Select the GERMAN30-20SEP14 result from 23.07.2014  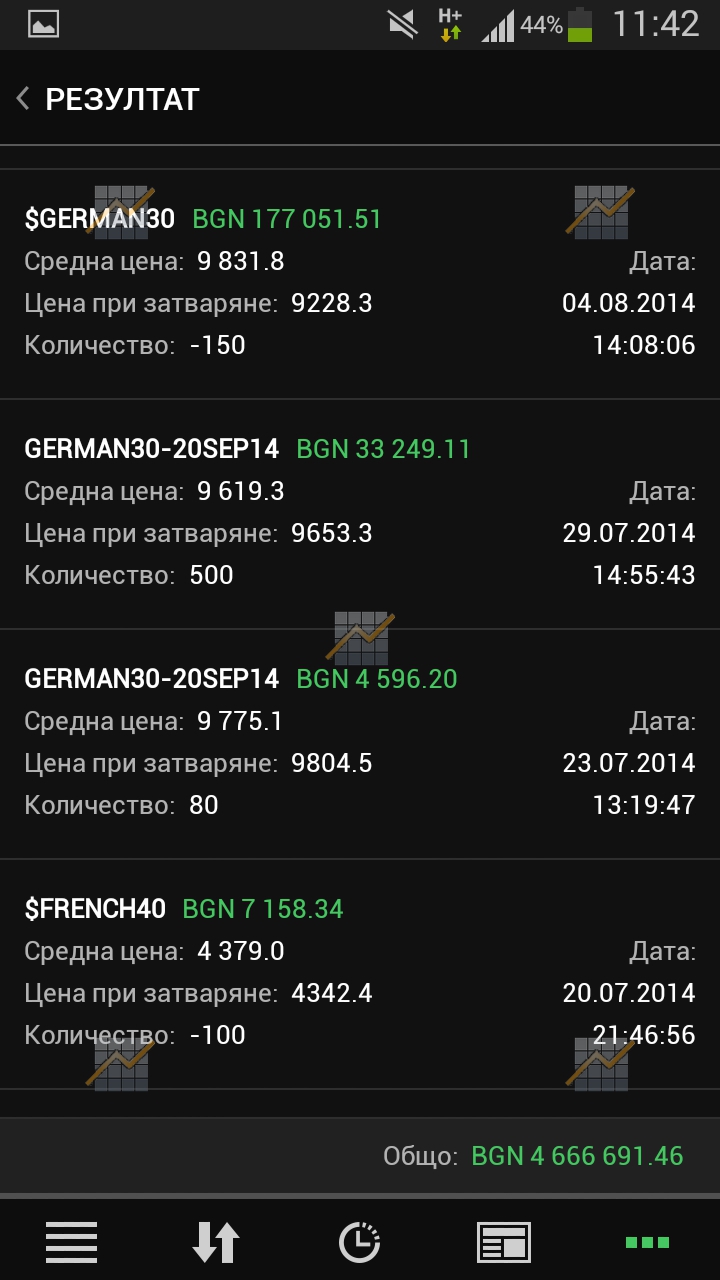coord(360,744)
